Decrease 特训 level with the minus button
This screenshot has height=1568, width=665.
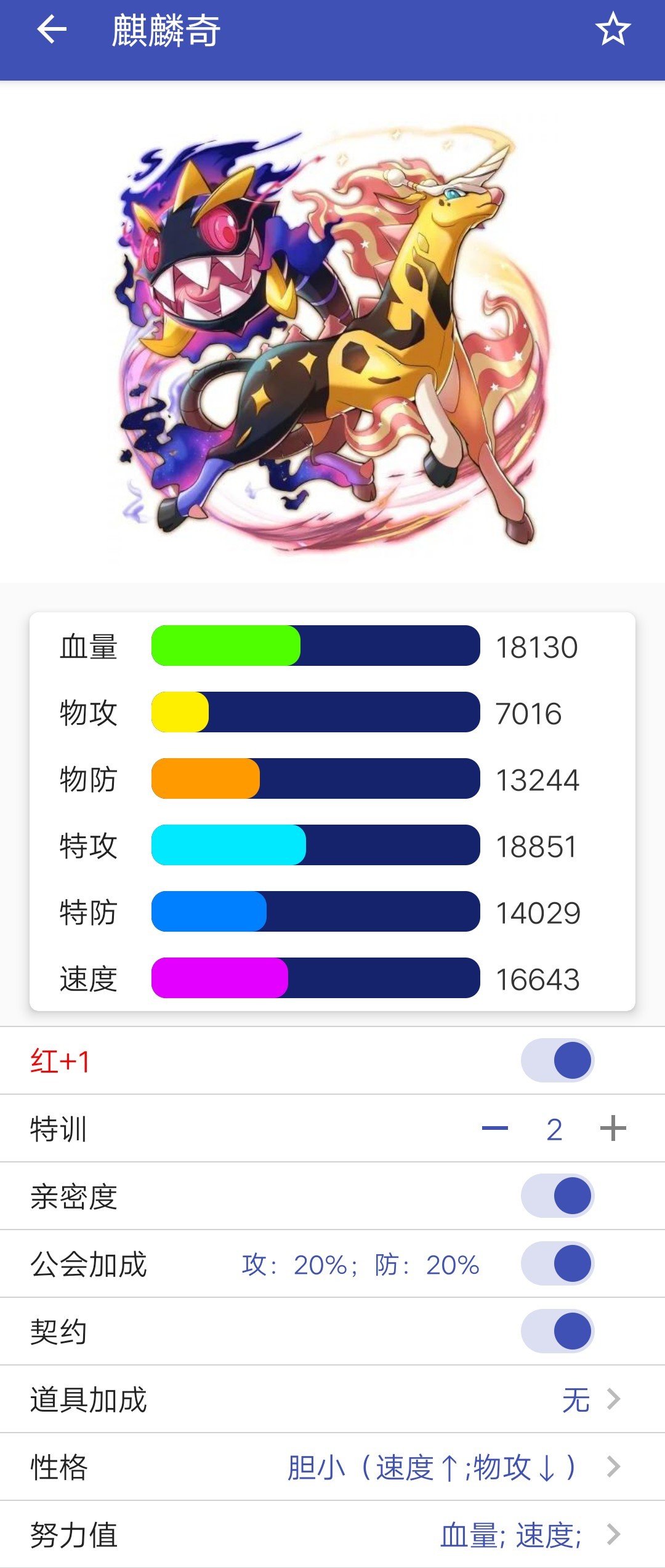tap(494, 1129)
